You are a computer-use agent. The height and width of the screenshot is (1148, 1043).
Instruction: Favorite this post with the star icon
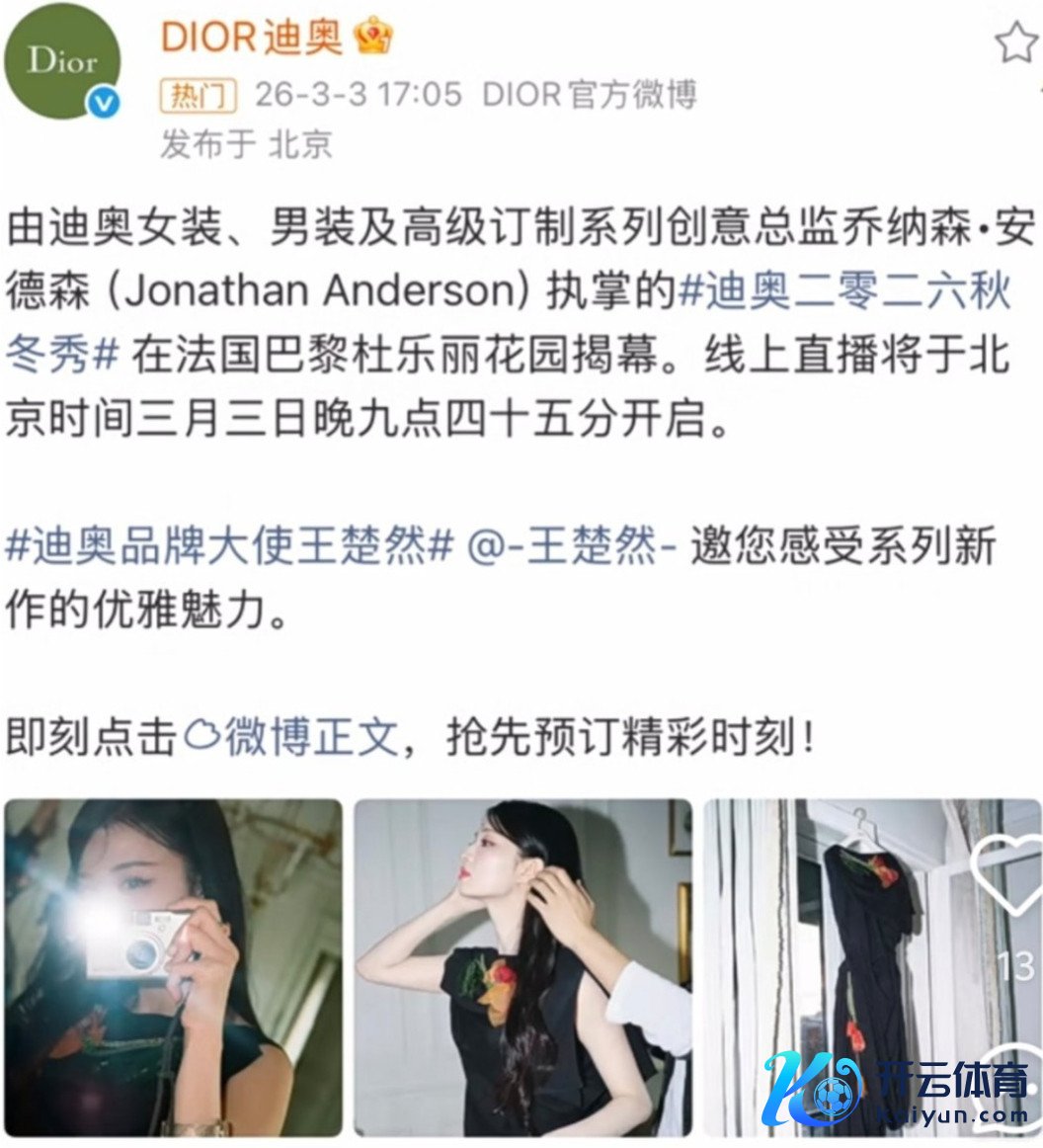[x=1015, y=42]
